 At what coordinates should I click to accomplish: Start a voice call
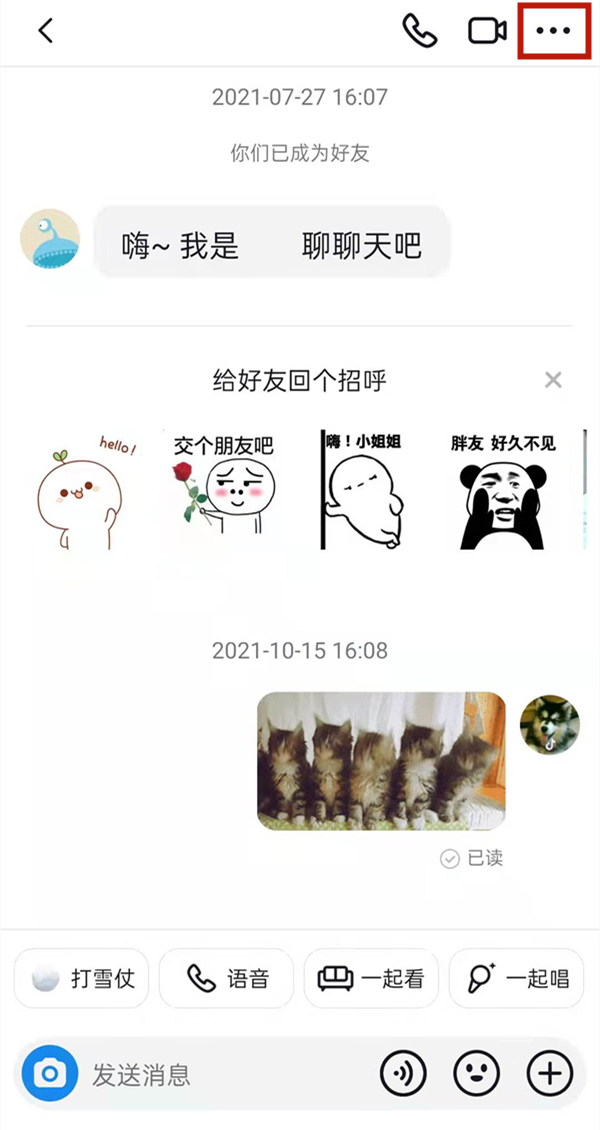tap(420, 31)
